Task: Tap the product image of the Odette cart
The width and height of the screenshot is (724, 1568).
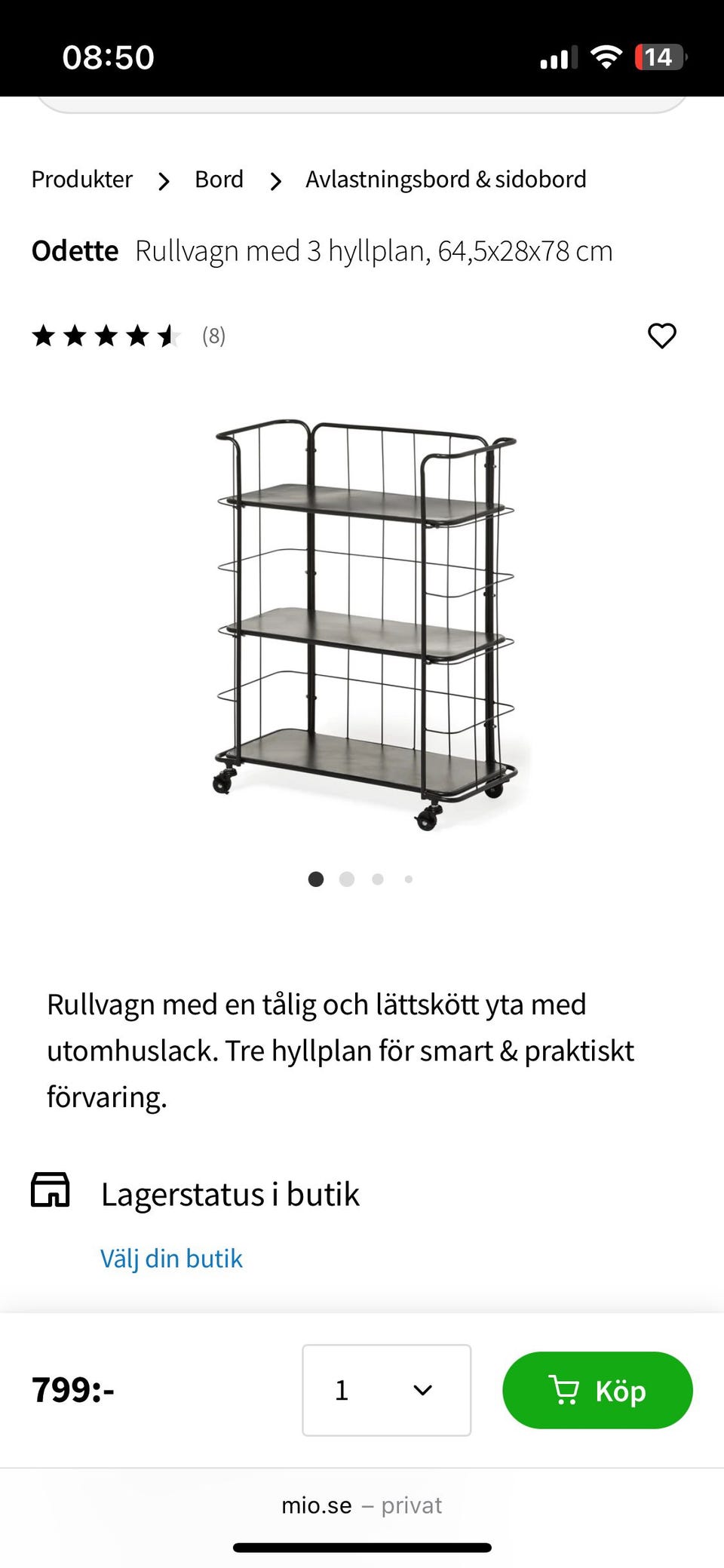Action: (362, 626)
